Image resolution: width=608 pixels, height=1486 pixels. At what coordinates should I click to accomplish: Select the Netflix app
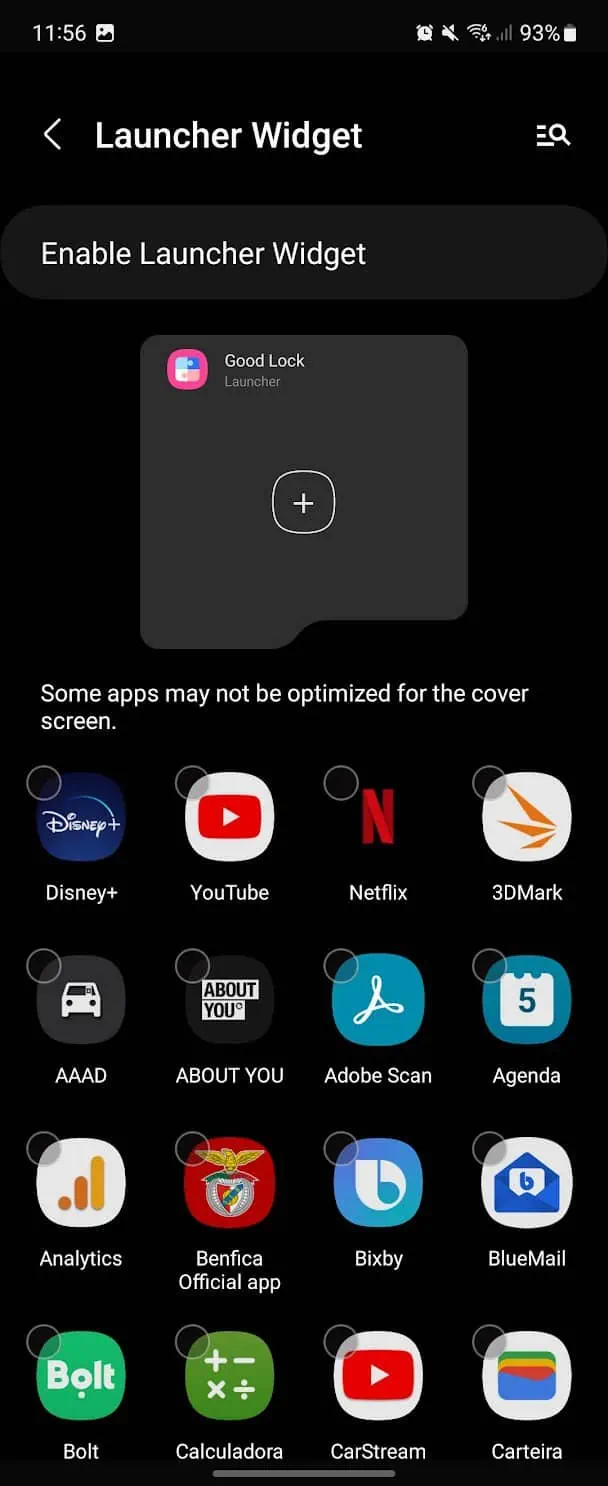(378, 817)
